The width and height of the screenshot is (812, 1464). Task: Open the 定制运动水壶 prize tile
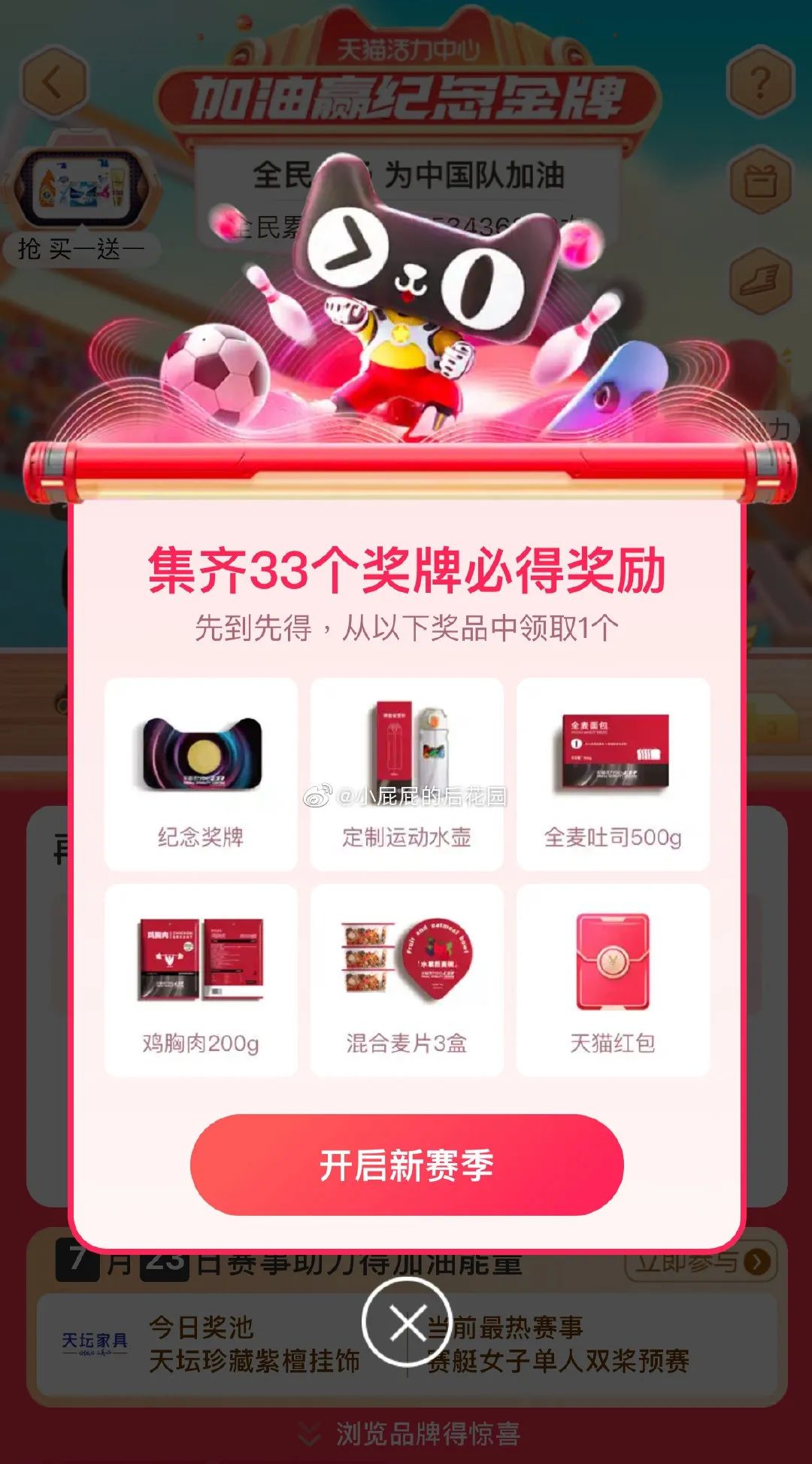[407, 774]
